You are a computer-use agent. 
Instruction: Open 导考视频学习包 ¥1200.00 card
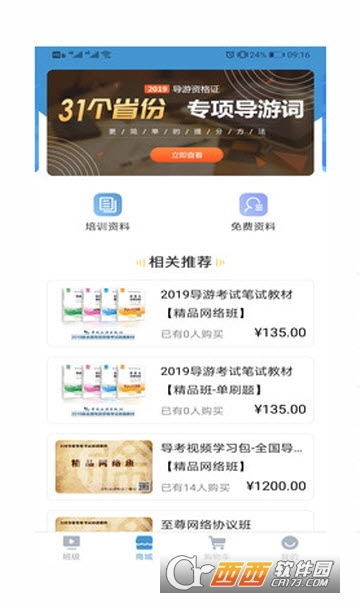pos(180,466)
